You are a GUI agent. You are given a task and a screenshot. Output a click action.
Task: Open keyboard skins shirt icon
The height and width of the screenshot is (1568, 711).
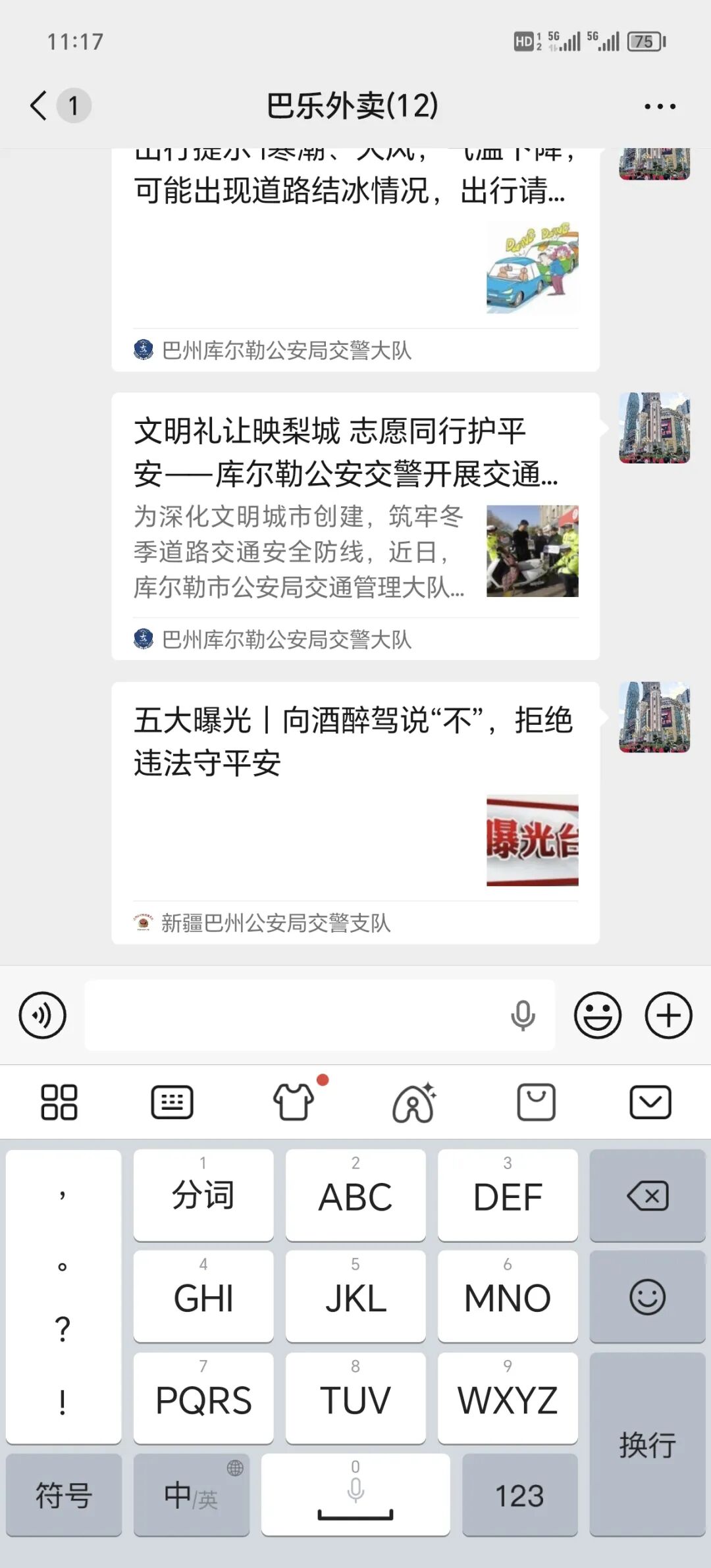click(x=294, y=1102)
